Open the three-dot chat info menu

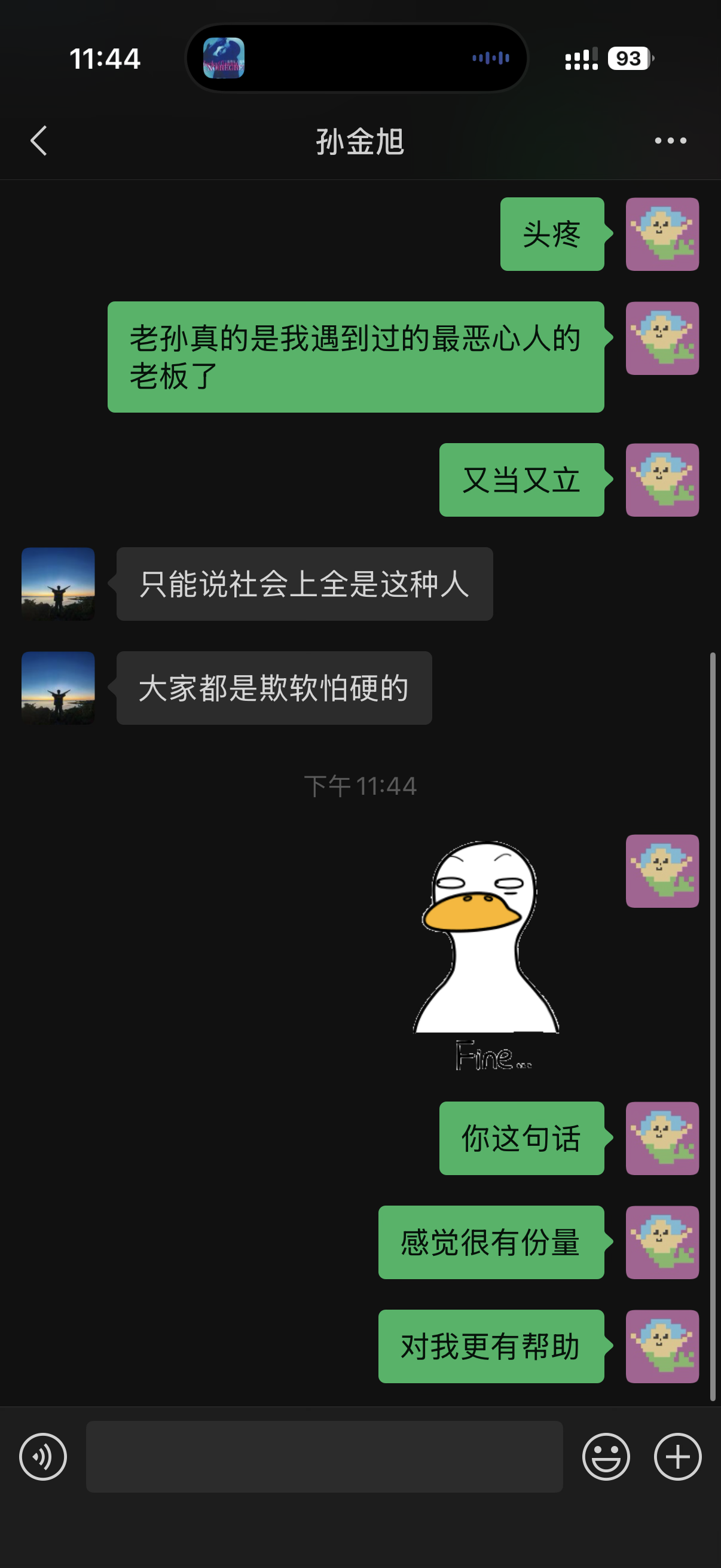pos(670,141)
